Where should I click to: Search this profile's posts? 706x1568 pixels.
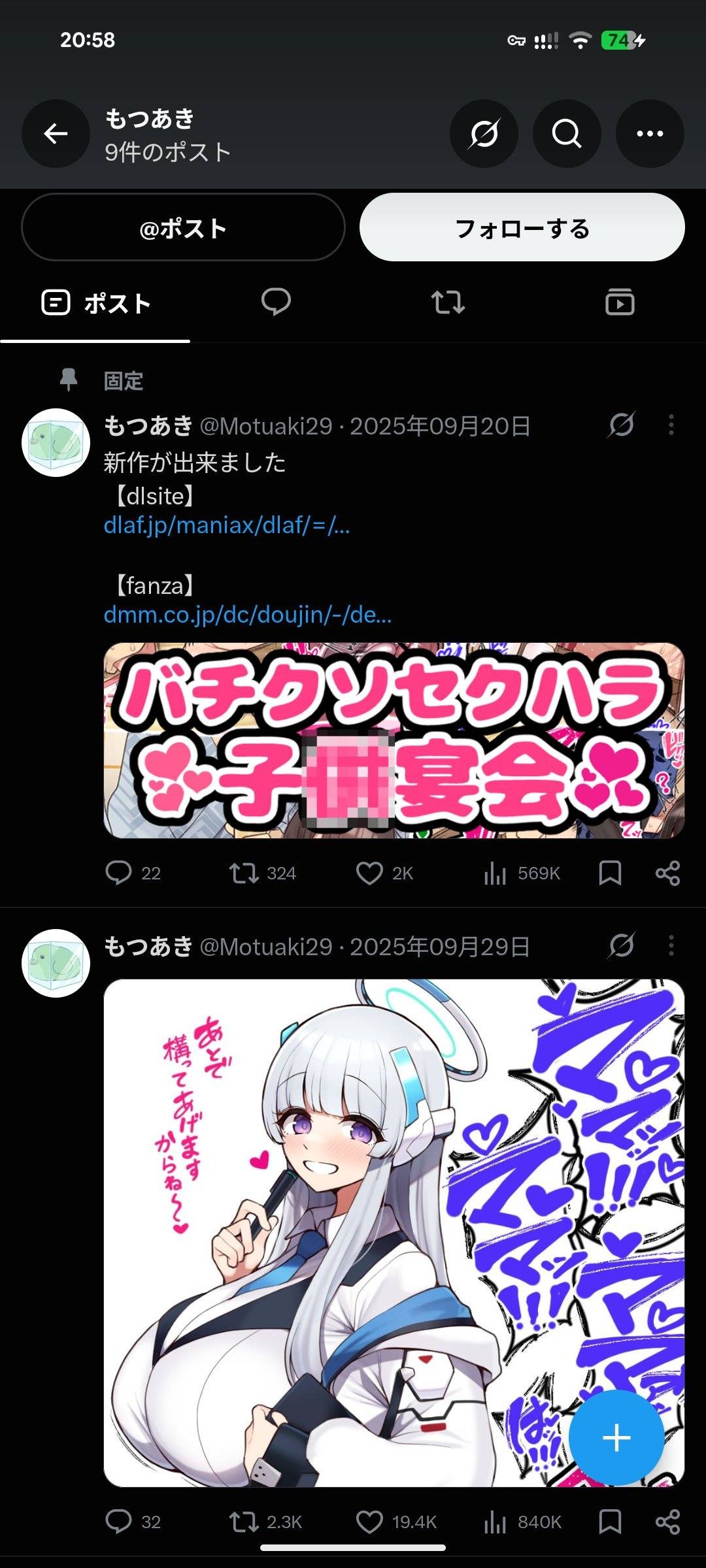567,134
